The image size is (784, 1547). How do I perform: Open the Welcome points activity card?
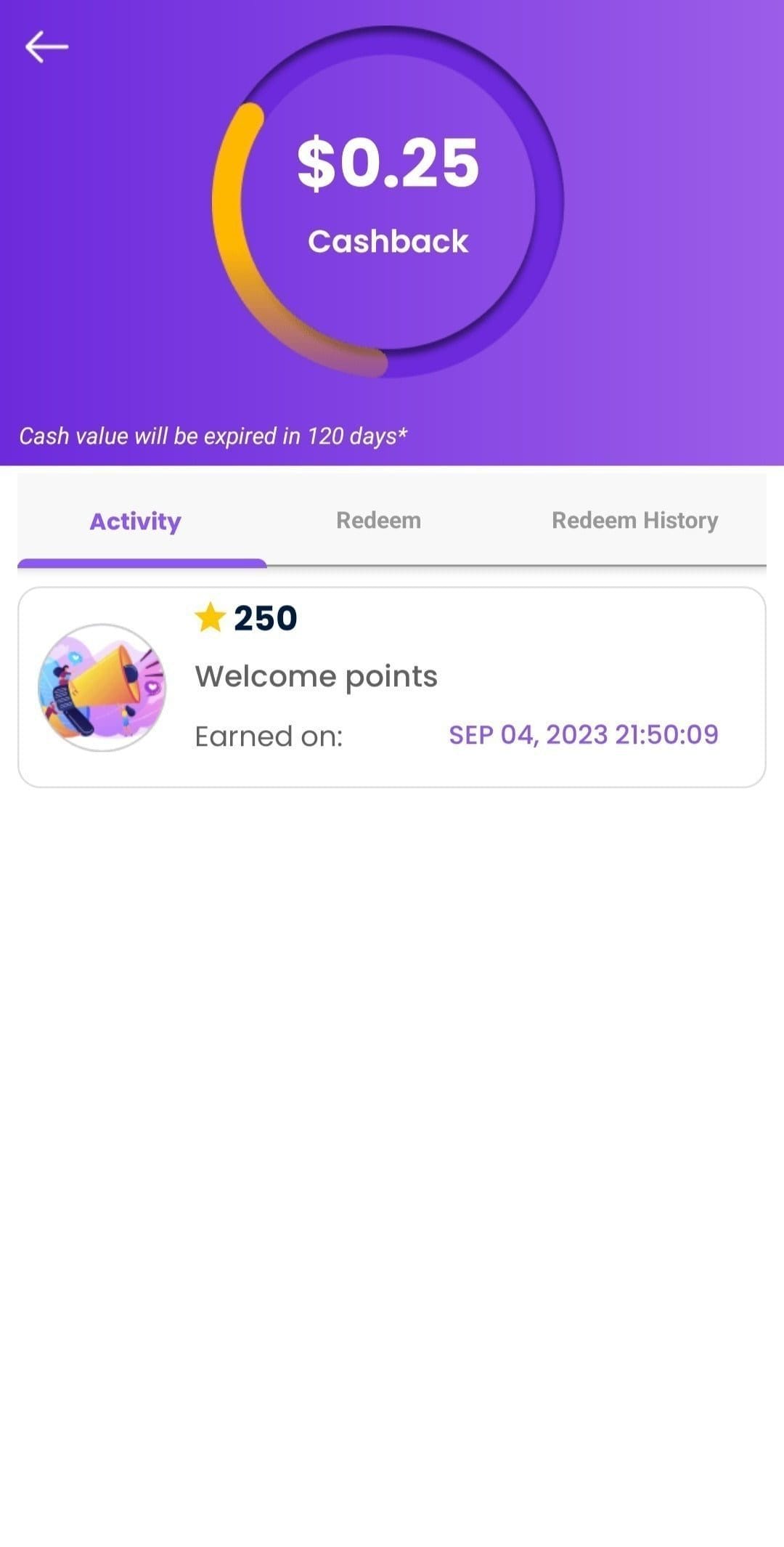[x=391, y=687]
